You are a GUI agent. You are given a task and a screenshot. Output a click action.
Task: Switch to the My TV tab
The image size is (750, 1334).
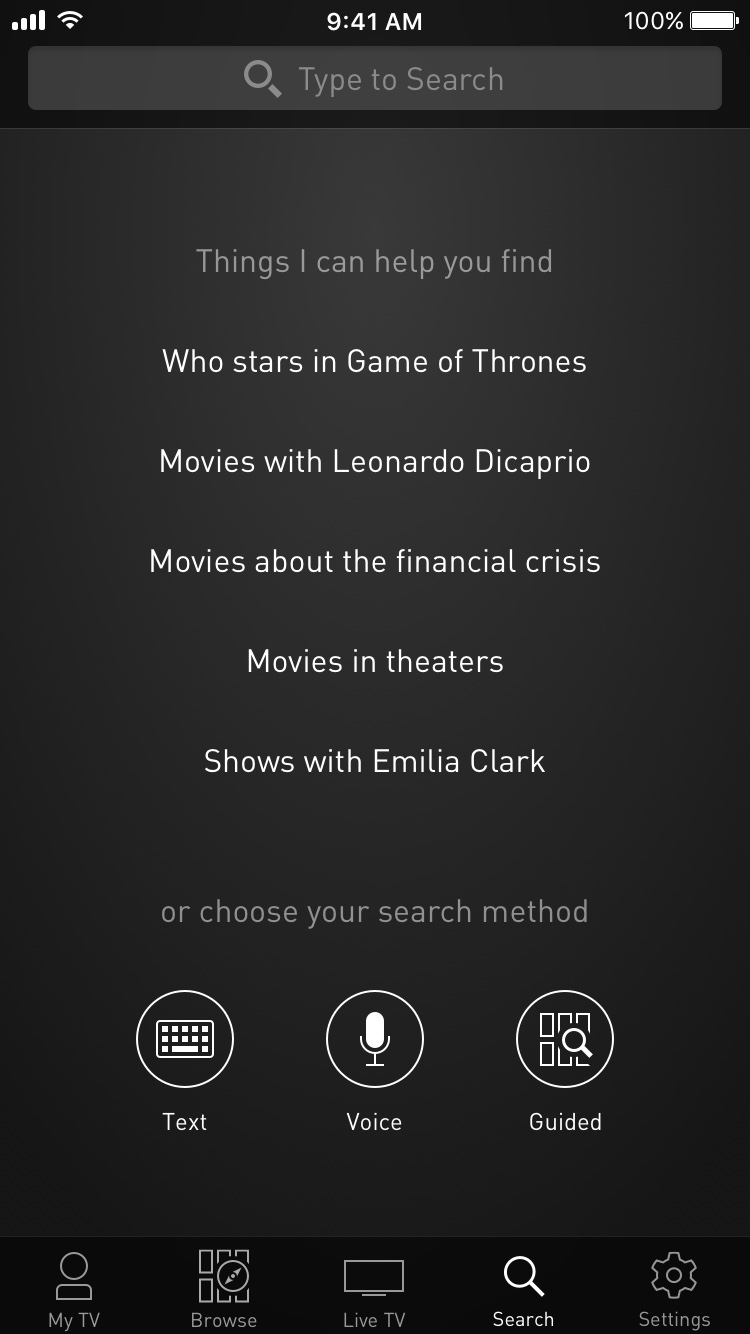point(74,1288)
